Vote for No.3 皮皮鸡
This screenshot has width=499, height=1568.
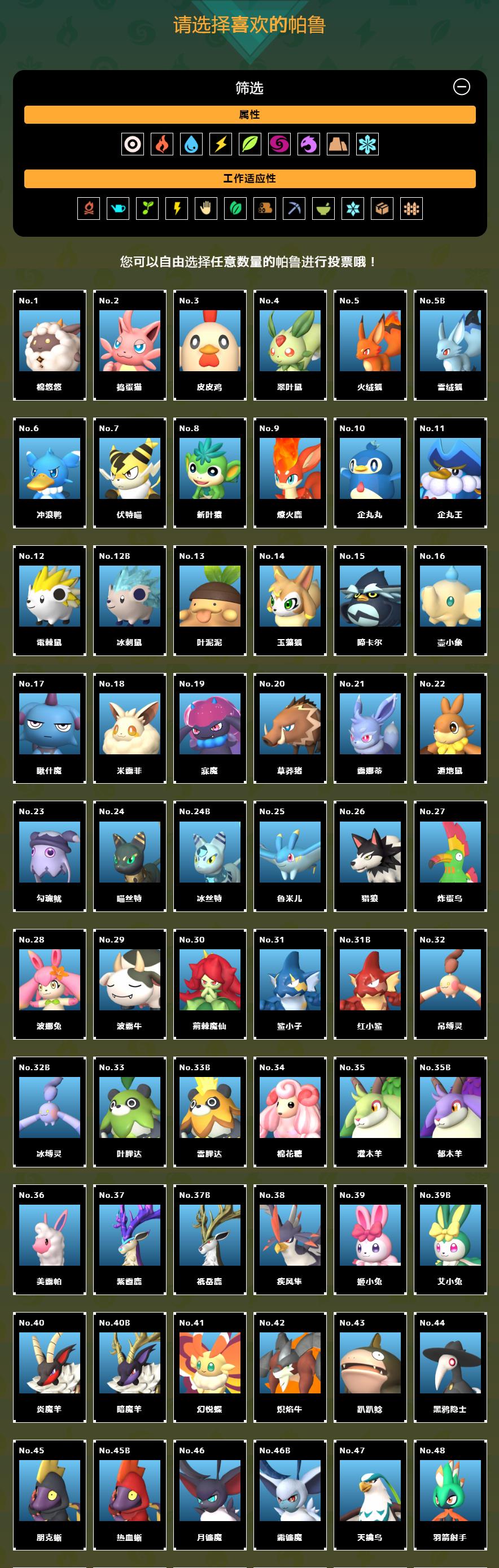(209, 345)
